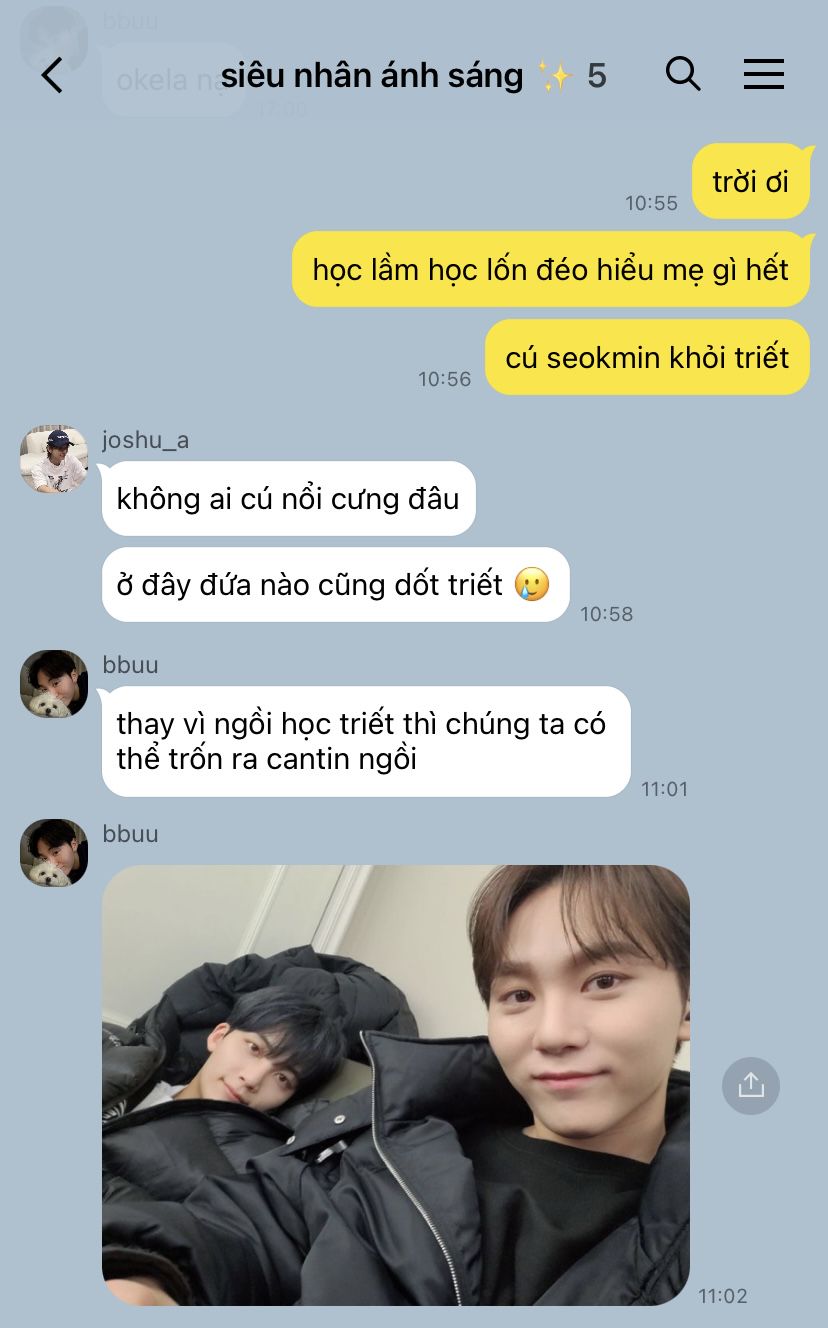Open the chat hamburger menu
Screen dimensions: 828x1328
click(x=763, y=74)
